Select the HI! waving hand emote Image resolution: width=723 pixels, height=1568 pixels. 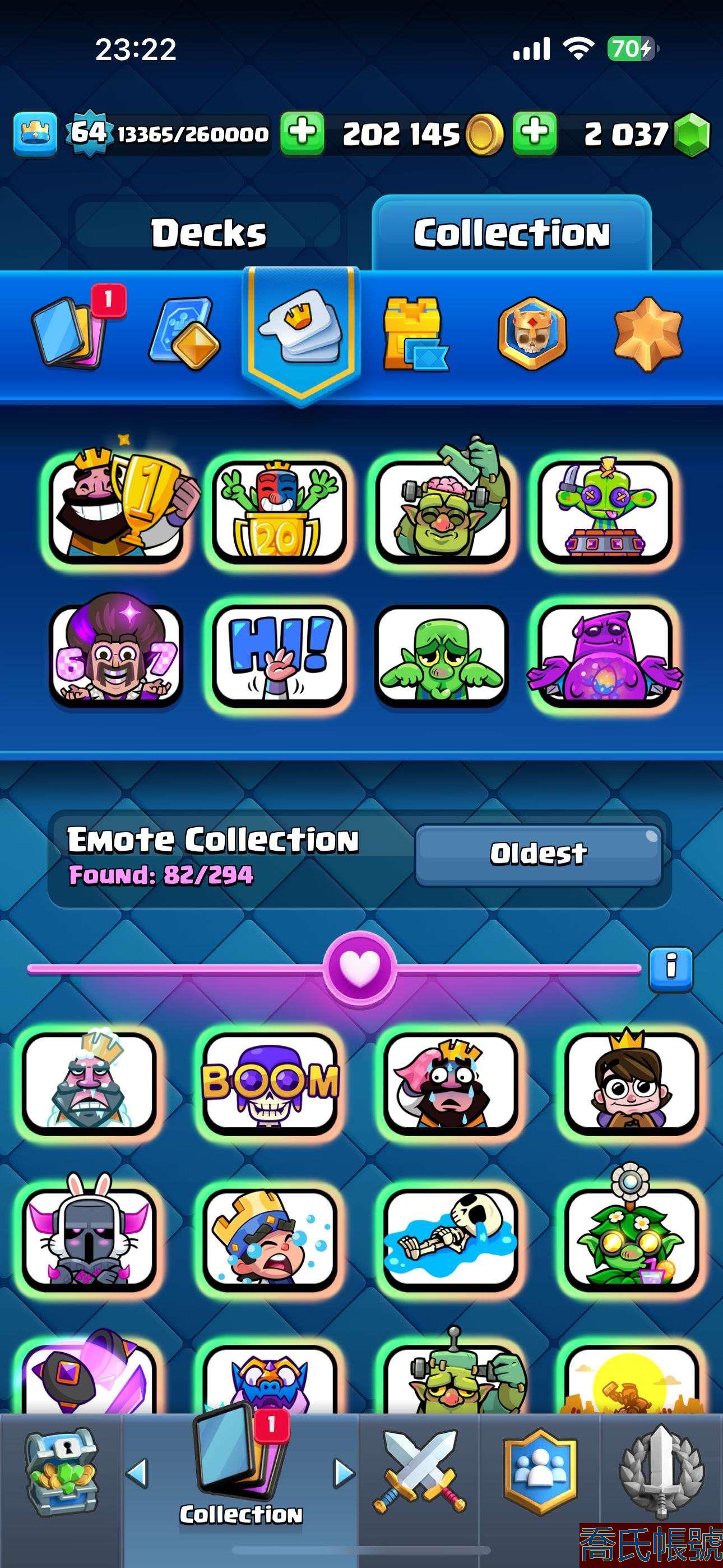(x=279, y=655)
